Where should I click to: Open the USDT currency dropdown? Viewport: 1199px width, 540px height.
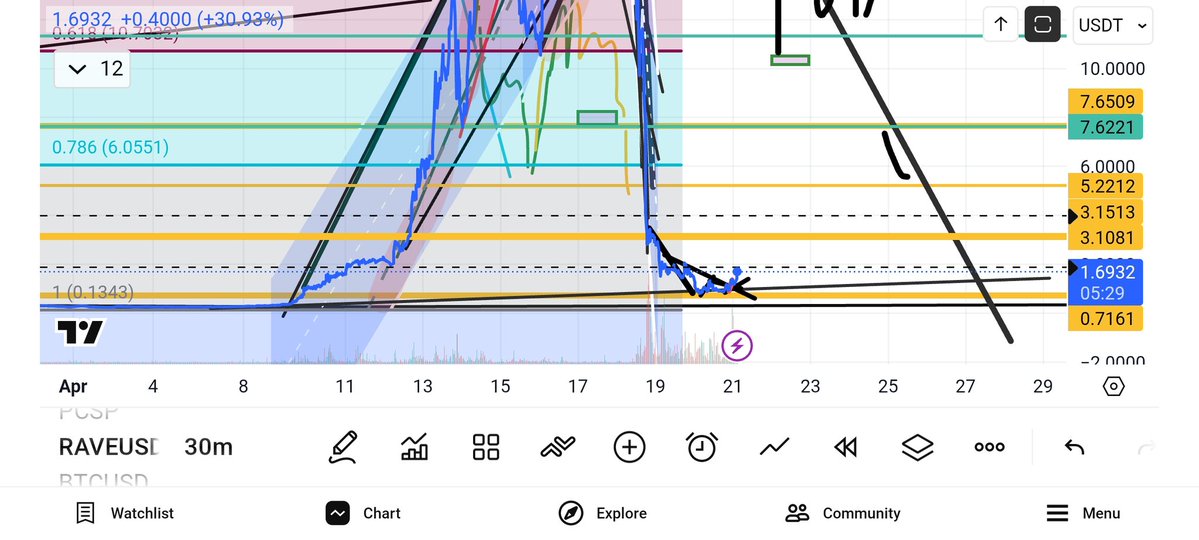point(1113,26)
